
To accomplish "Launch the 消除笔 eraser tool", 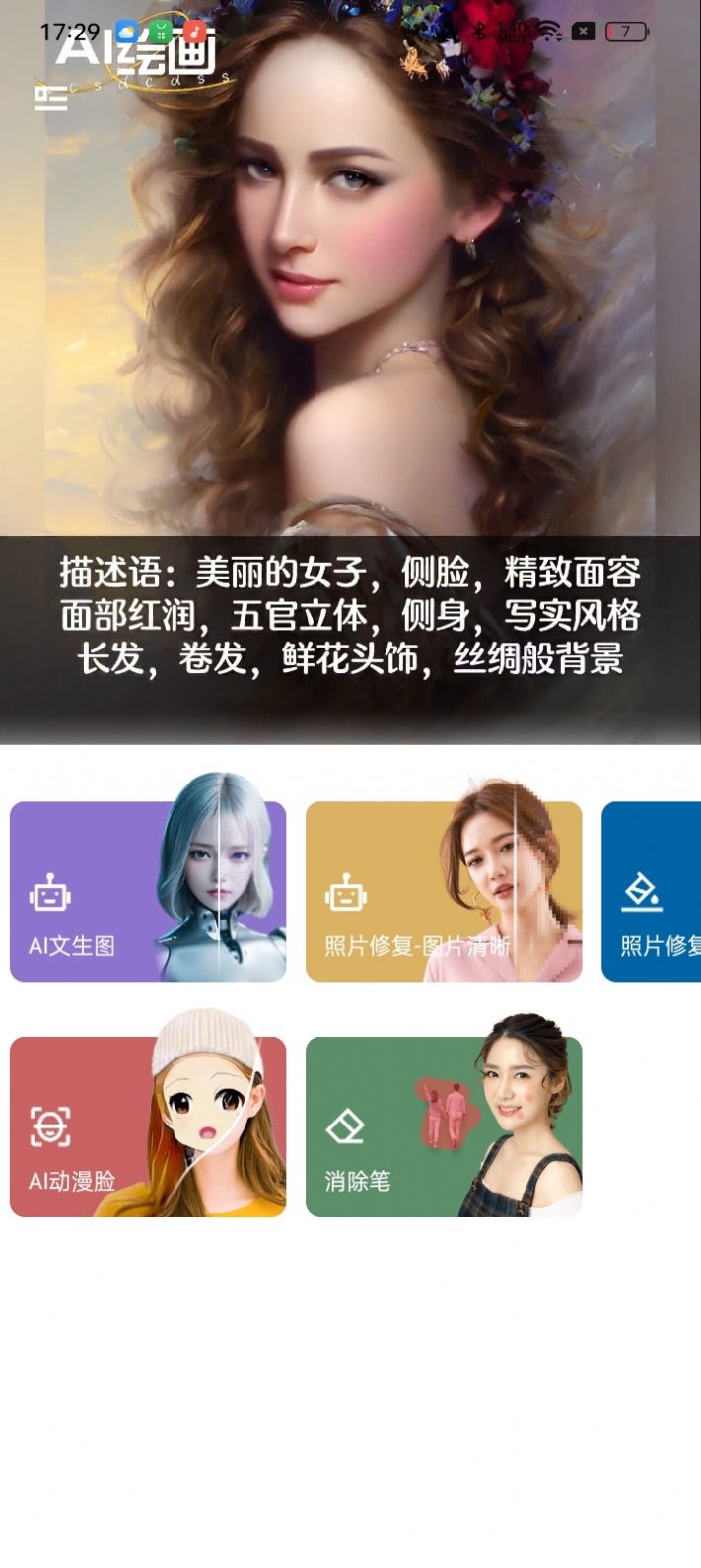I will point(444,1126).
